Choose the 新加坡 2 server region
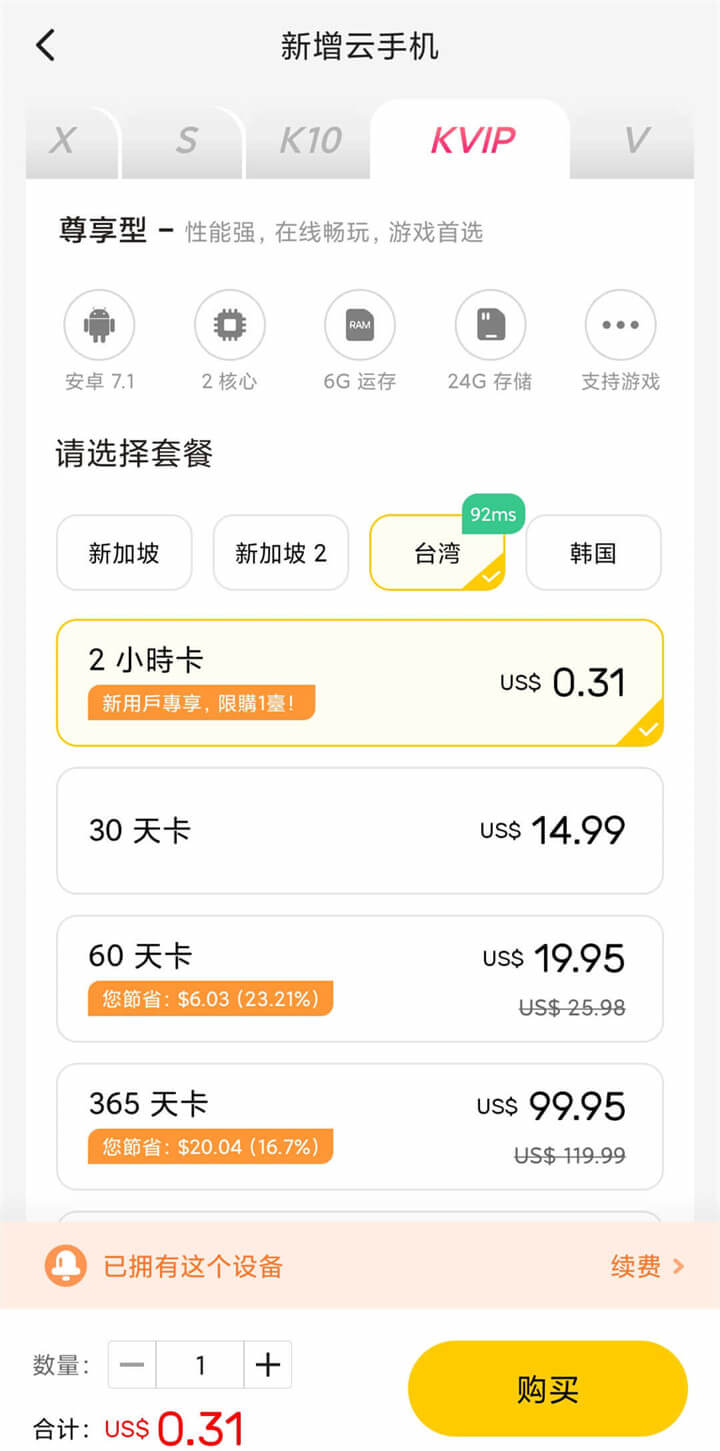This screenshot has height=1451, width=720. (281, 553)
